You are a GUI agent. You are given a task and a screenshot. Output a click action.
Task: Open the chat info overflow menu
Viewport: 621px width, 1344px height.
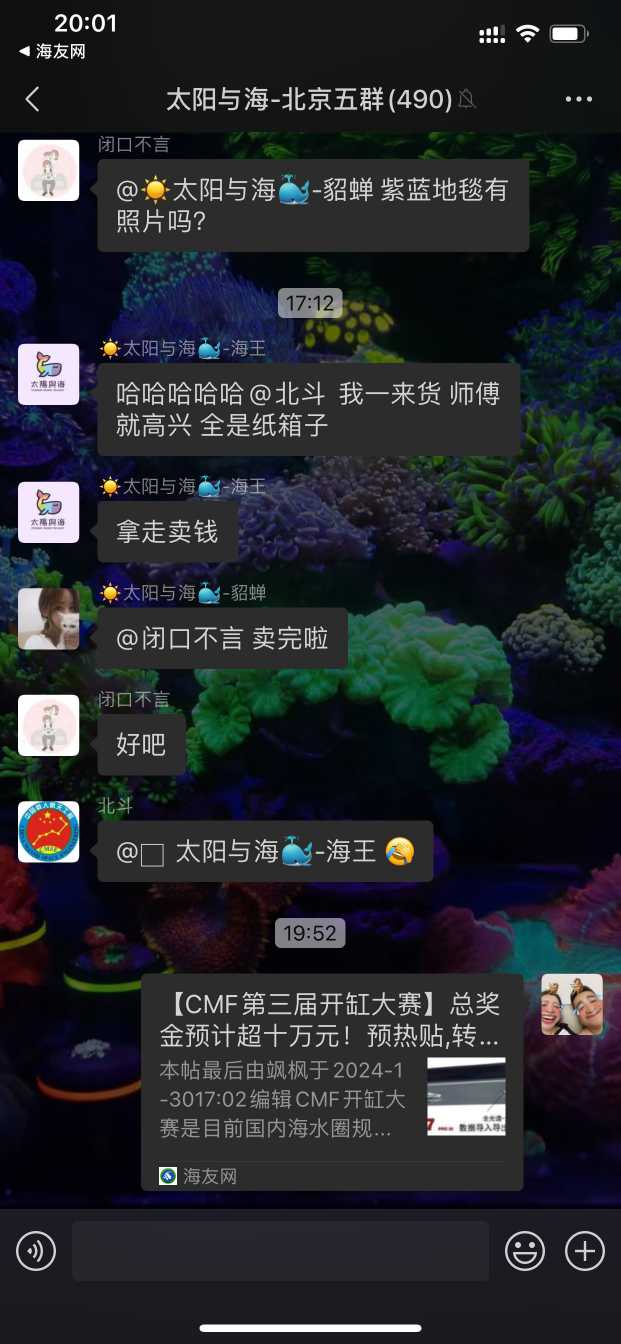pos(579,99)
